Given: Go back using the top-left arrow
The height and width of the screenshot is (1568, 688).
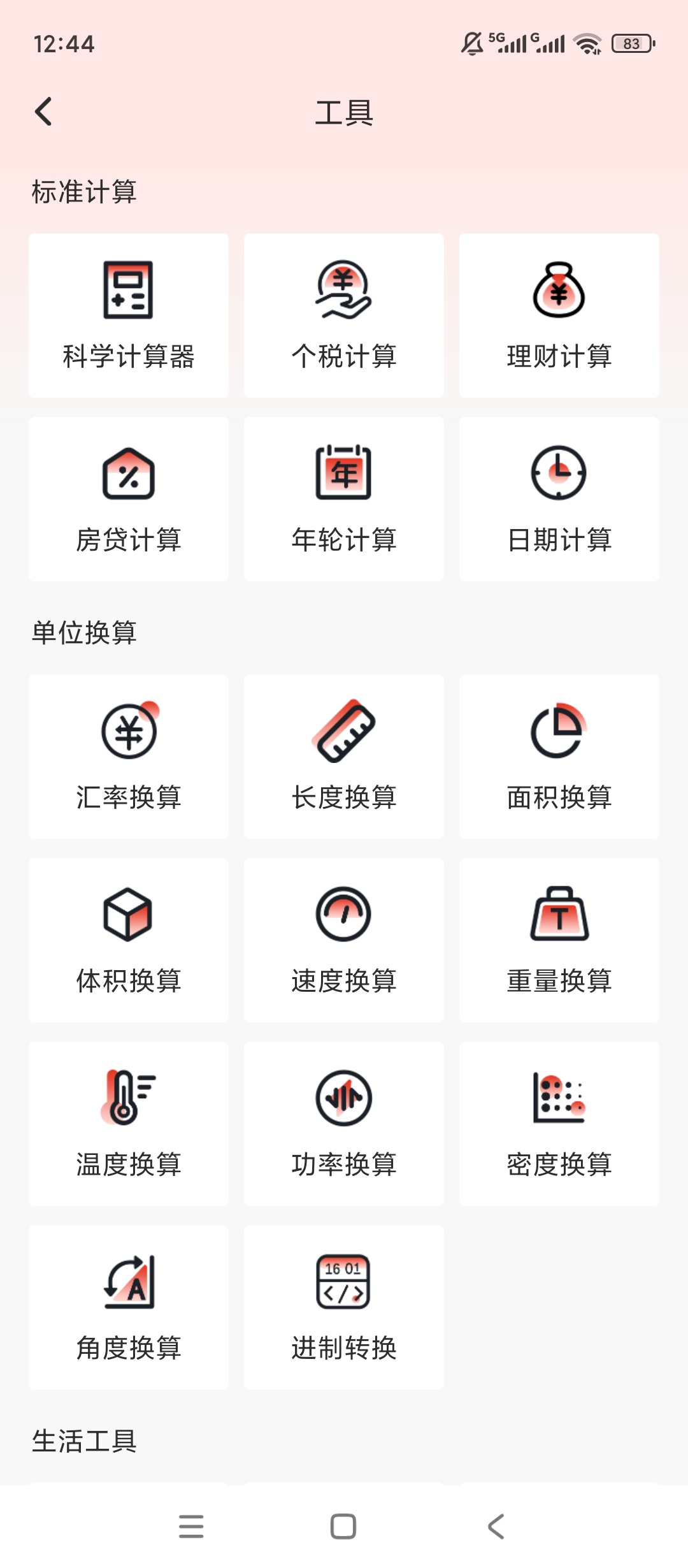Looking at the screenshot, I should pyautogui.click(x=43, y=112).
